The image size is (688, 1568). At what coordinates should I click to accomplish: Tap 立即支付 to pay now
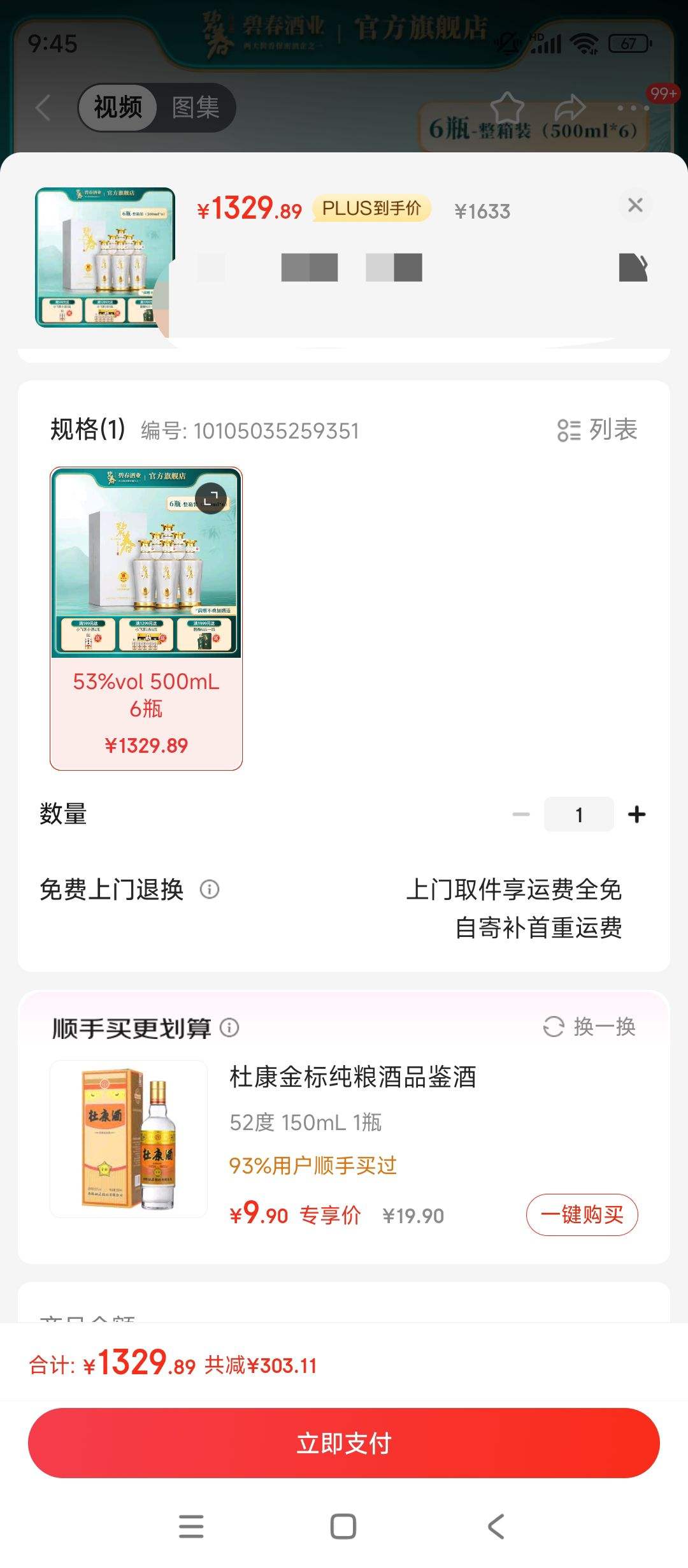344,1443
